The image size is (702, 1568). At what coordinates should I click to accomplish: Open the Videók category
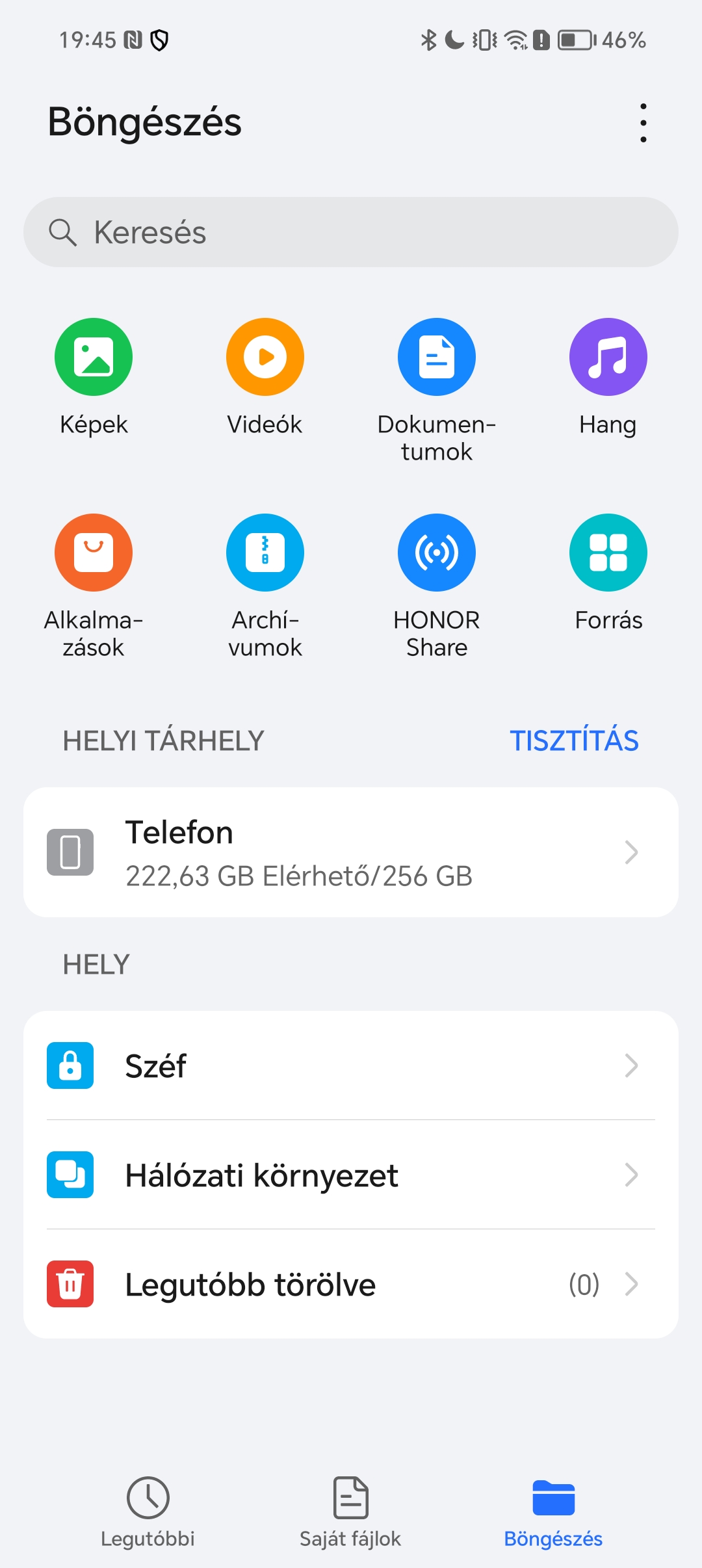(x=265, y=377)
